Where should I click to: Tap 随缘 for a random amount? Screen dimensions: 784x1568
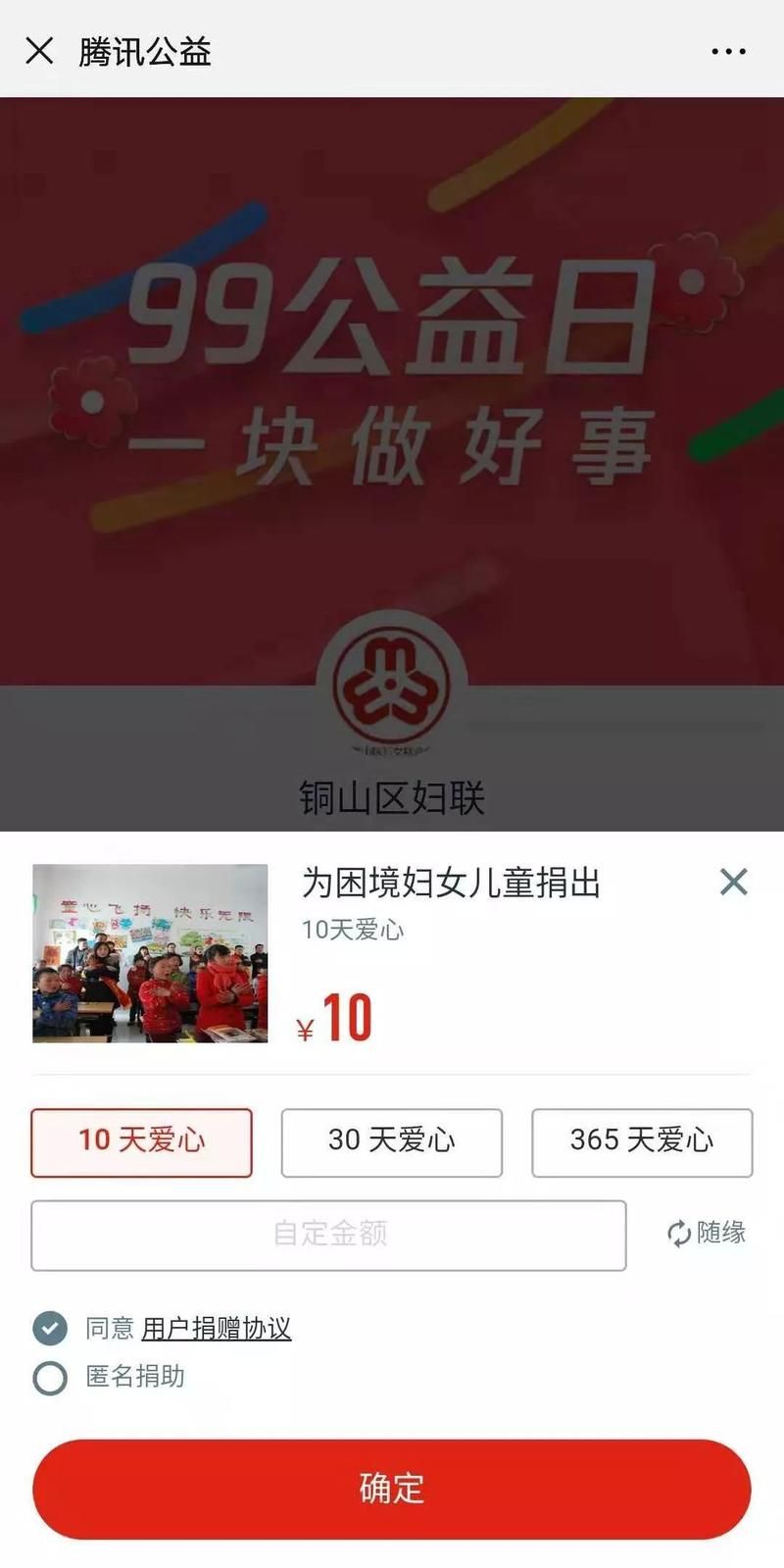(x=706, y=1233)
